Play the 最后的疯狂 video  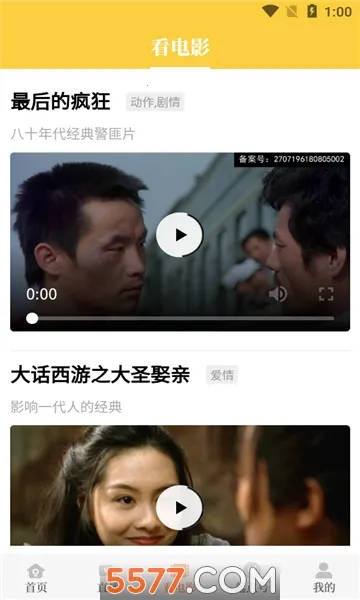coord(179,235)
